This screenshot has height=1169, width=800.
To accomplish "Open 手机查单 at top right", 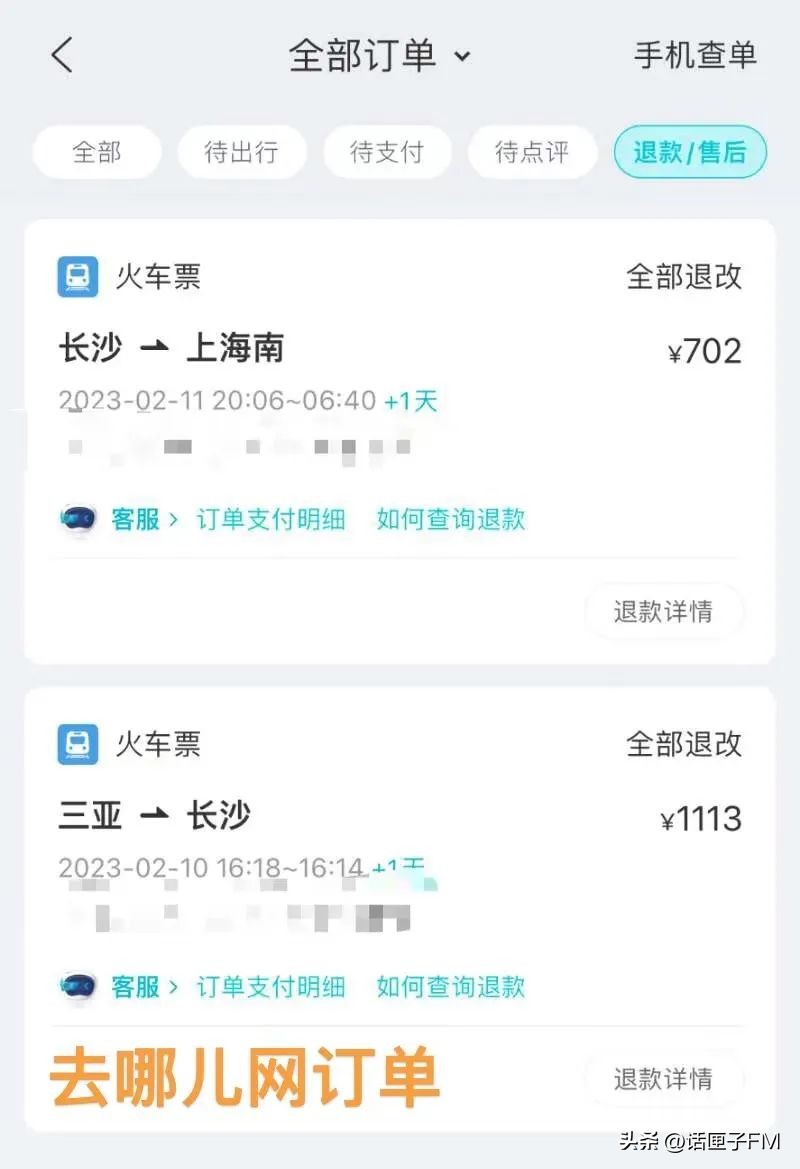I will point(694,56).
